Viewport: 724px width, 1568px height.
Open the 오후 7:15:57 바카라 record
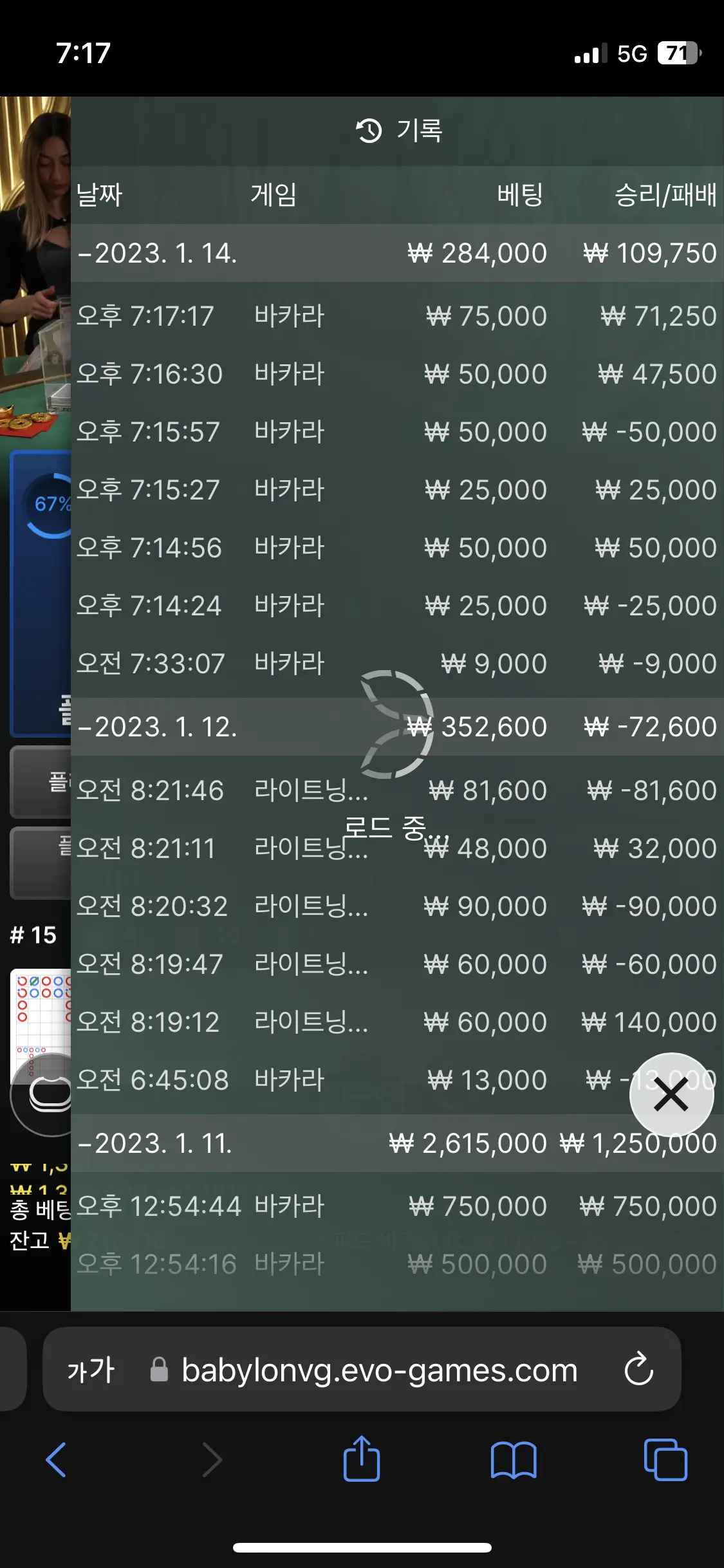point(397,432)
